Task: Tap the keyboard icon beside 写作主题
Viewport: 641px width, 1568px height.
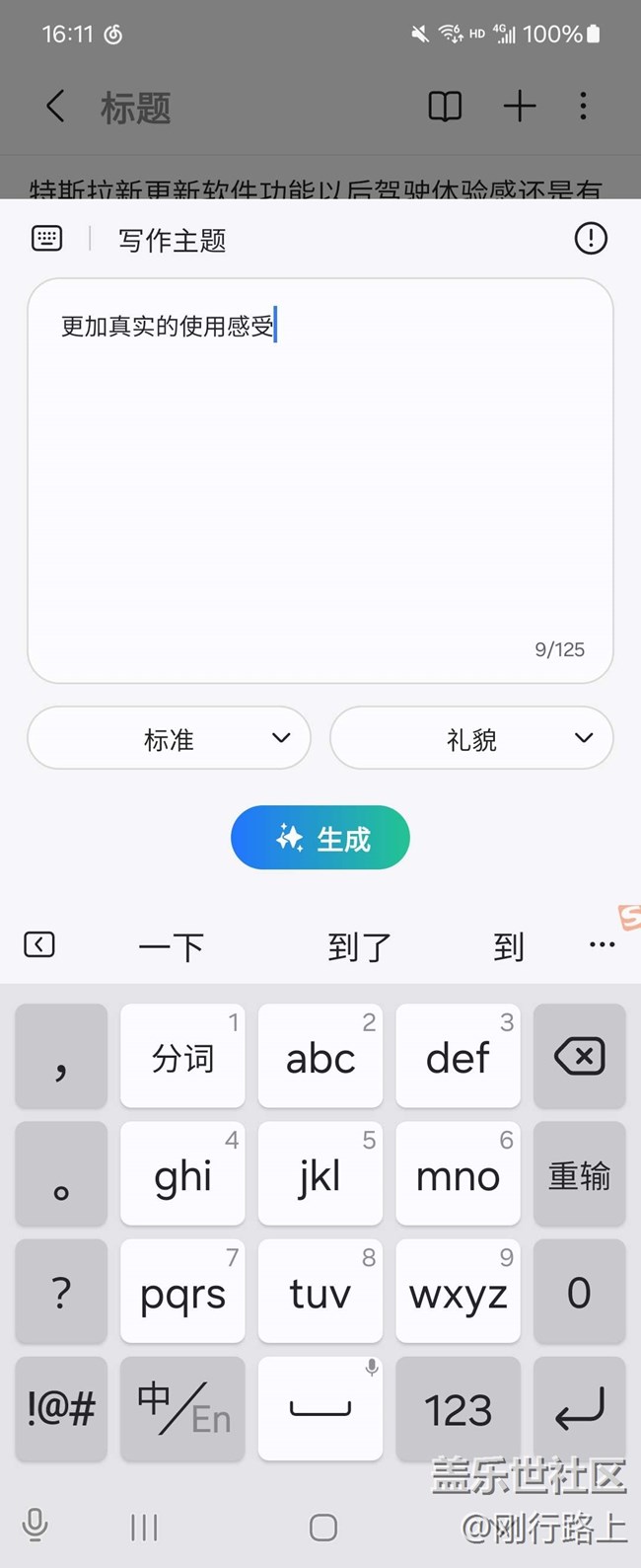Action: 47,239
